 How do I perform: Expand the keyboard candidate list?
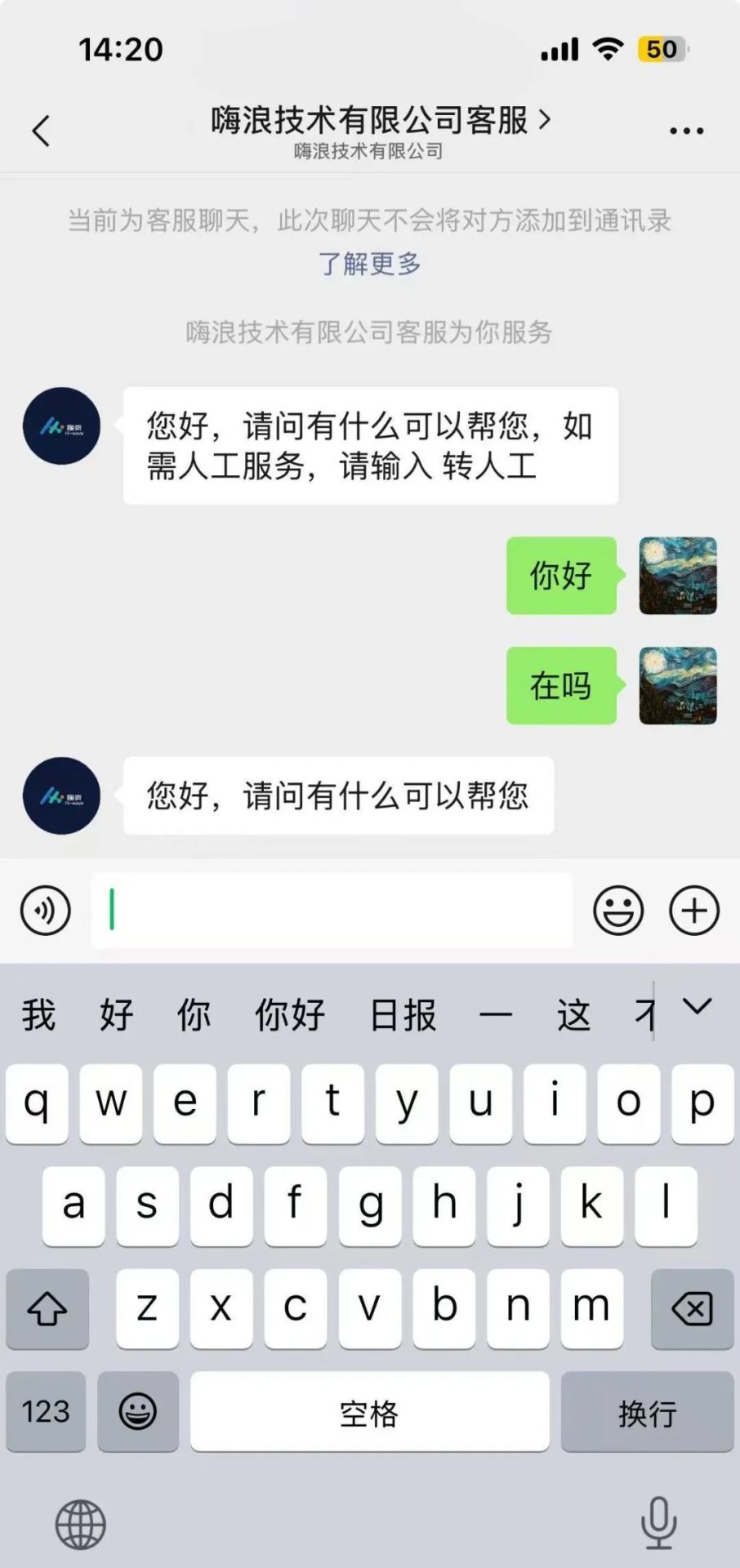coord(698,1008)
